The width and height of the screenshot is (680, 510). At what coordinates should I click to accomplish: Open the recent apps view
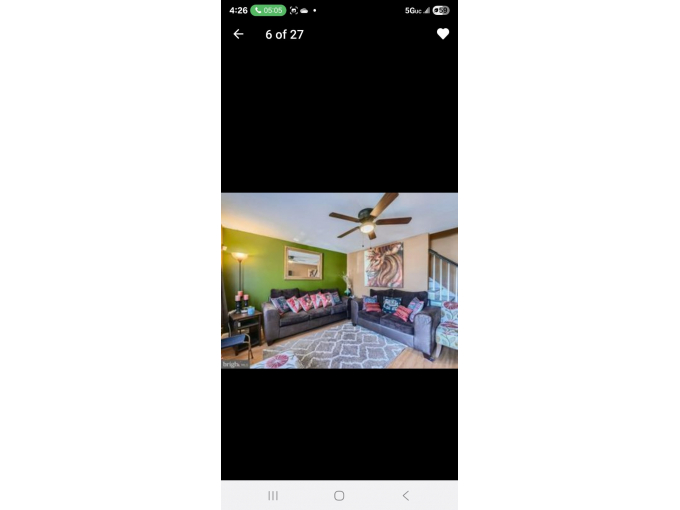[273, 496]
